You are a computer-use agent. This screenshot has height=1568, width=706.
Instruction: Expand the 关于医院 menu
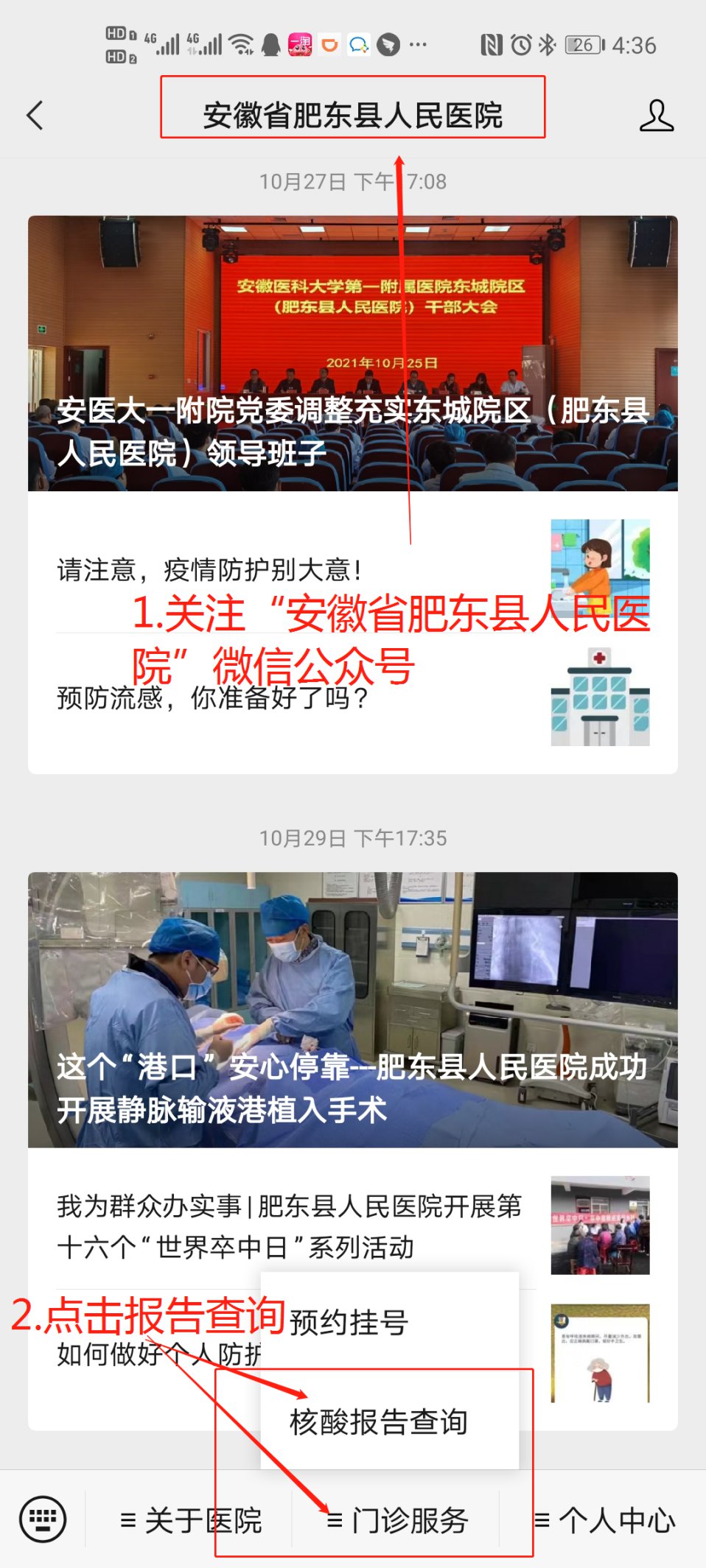190,1520
